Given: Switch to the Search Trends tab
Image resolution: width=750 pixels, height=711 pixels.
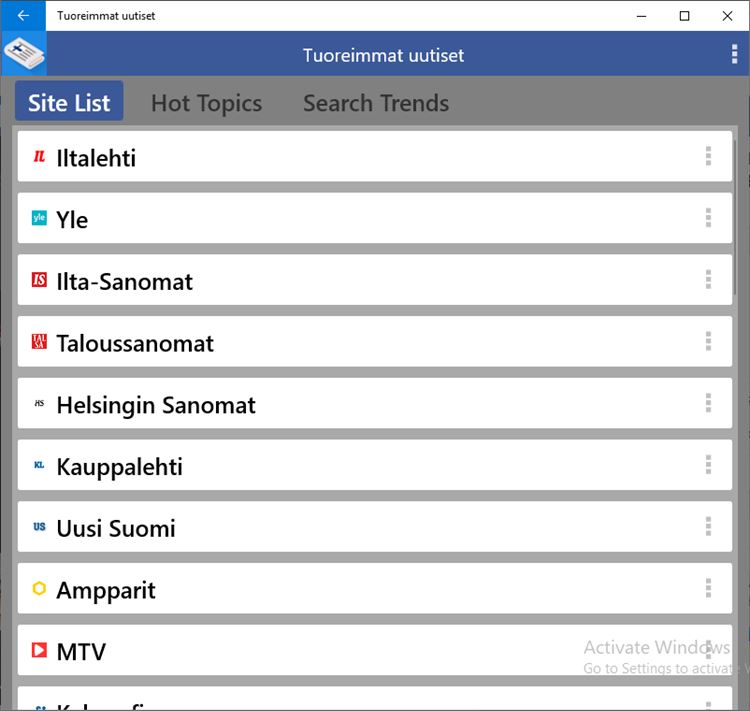Looking at the screenshot, I should [375, 103].
